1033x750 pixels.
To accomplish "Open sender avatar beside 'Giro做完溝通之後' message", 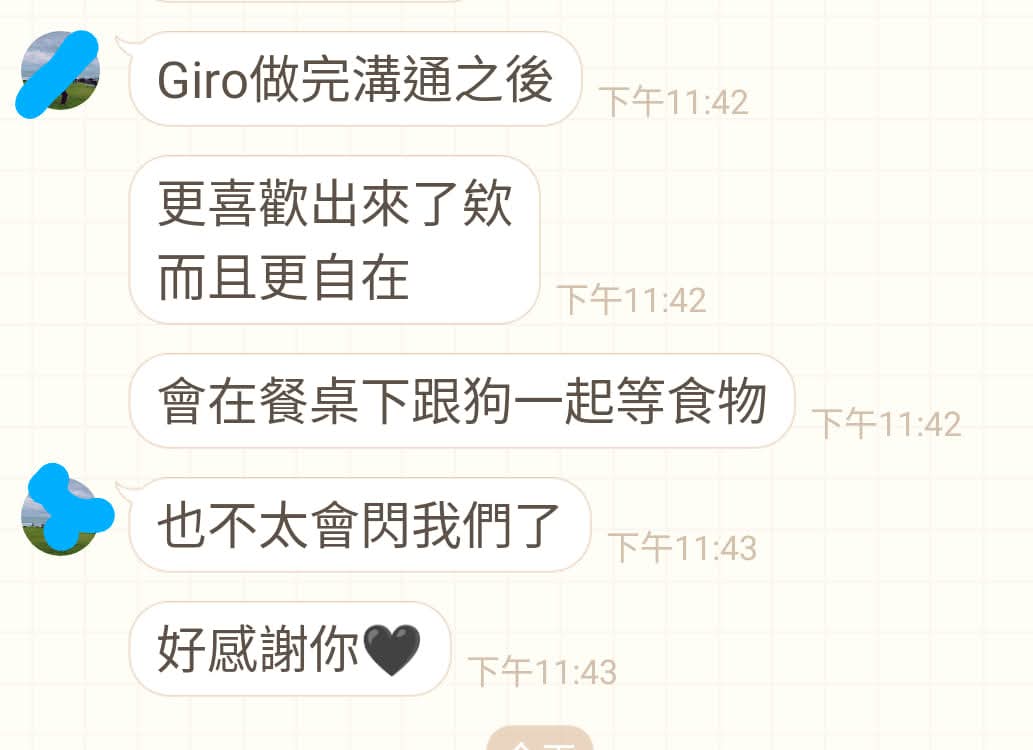I will tap(60, 71).
